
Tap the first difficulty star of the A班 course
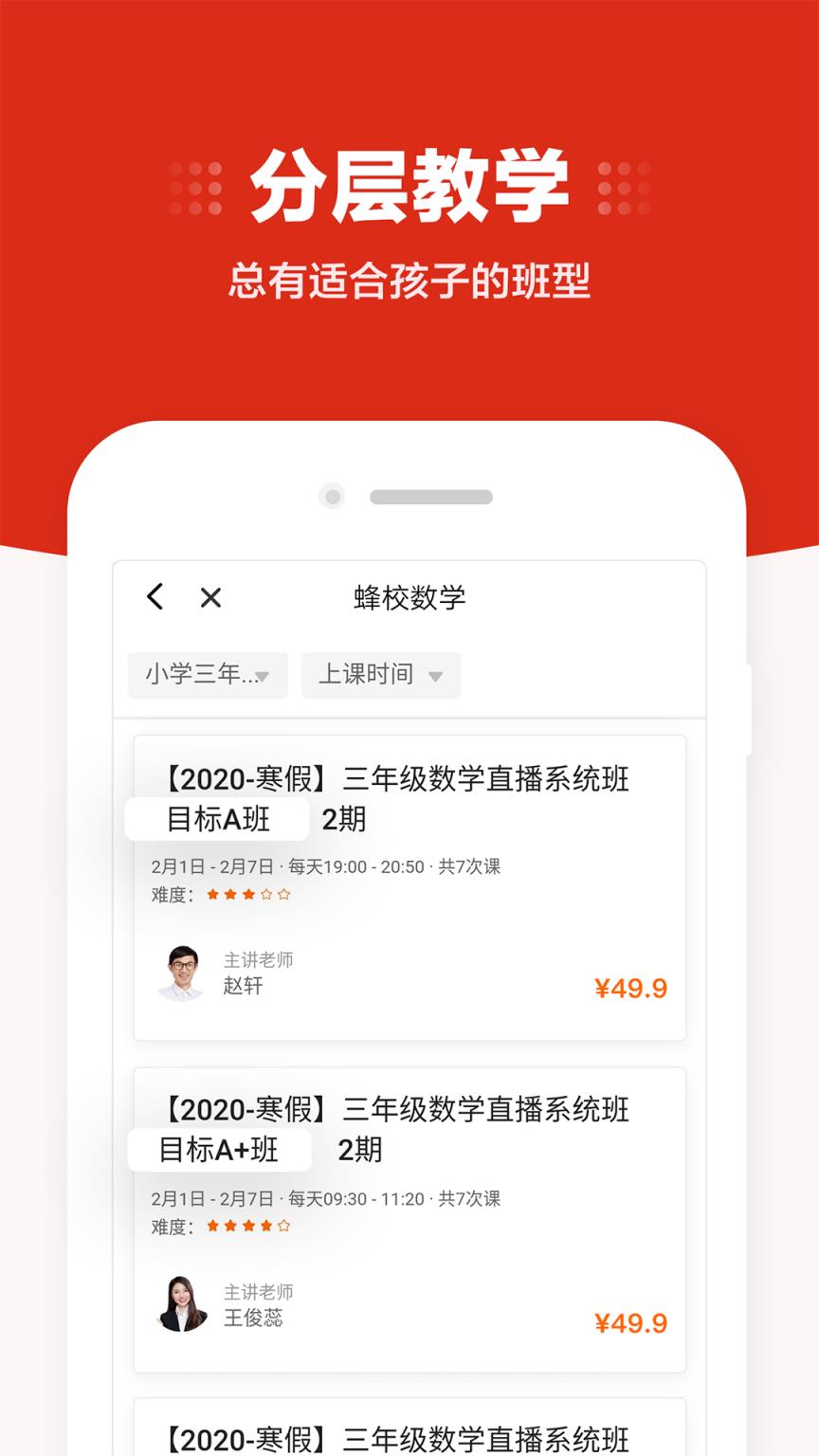pyautogui.click(x=213, y=893)
